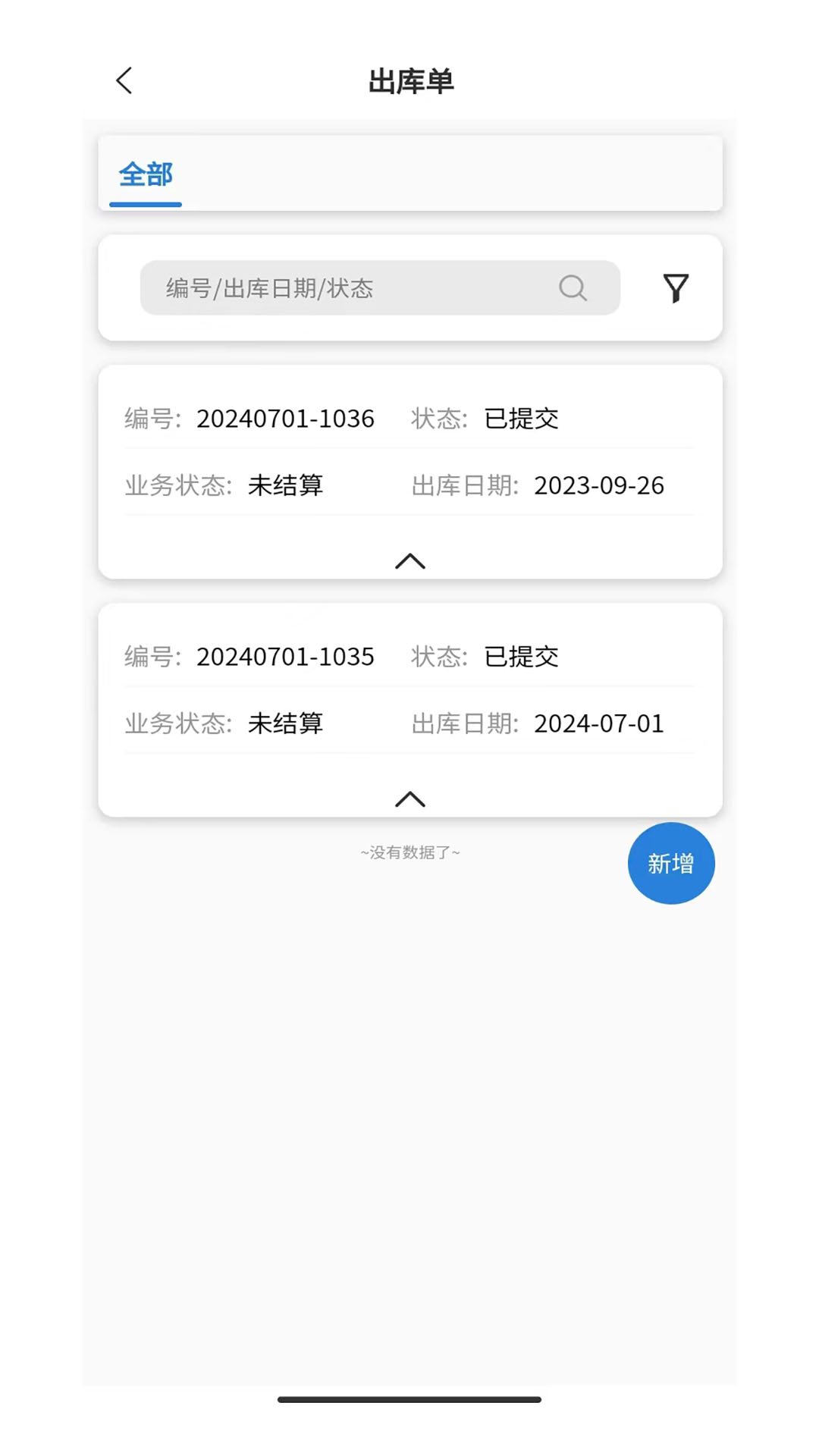This screenshot has width=819, height=1456.
Task: Tap the circular 新增 button to add record
Action: [670, 864]
